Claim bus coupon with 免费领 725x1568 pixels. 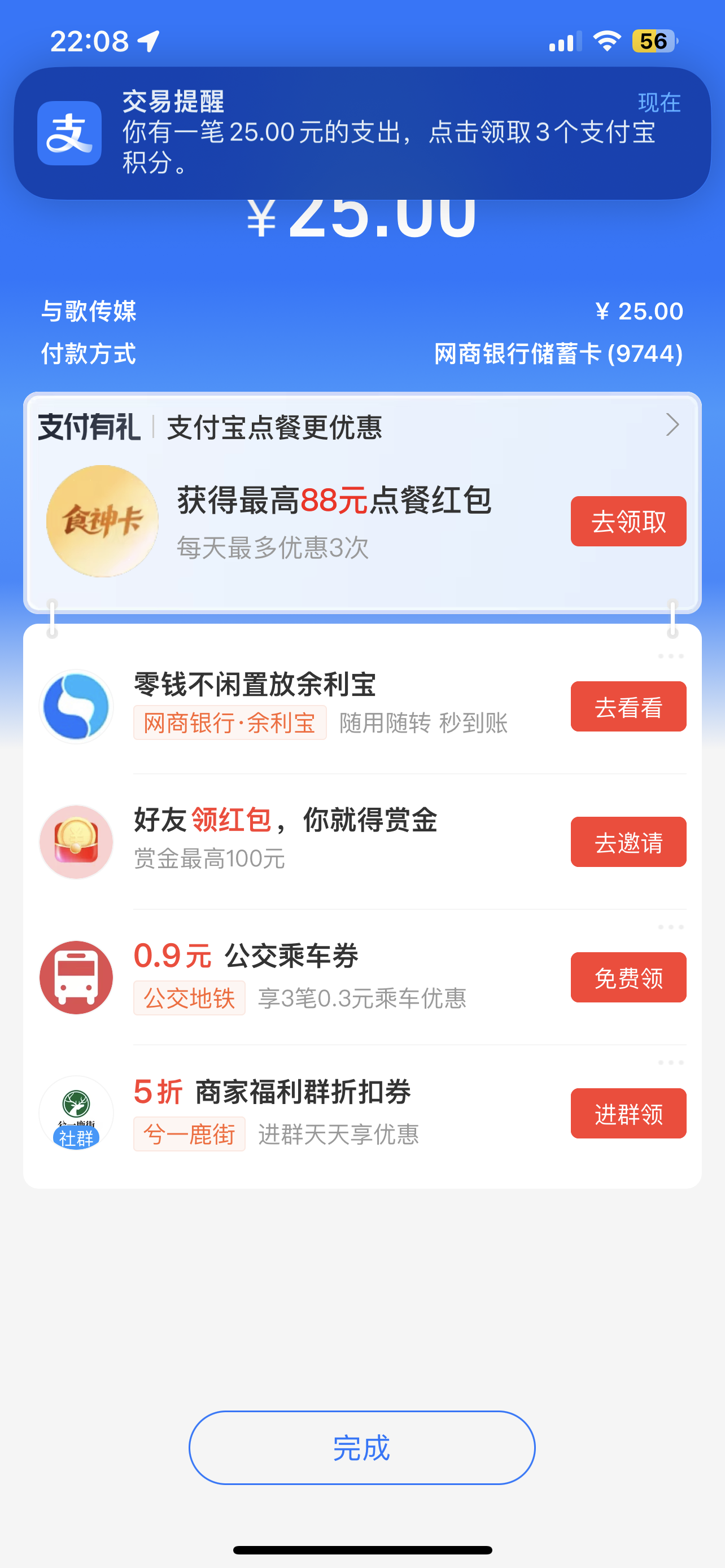tap(628, 978)
